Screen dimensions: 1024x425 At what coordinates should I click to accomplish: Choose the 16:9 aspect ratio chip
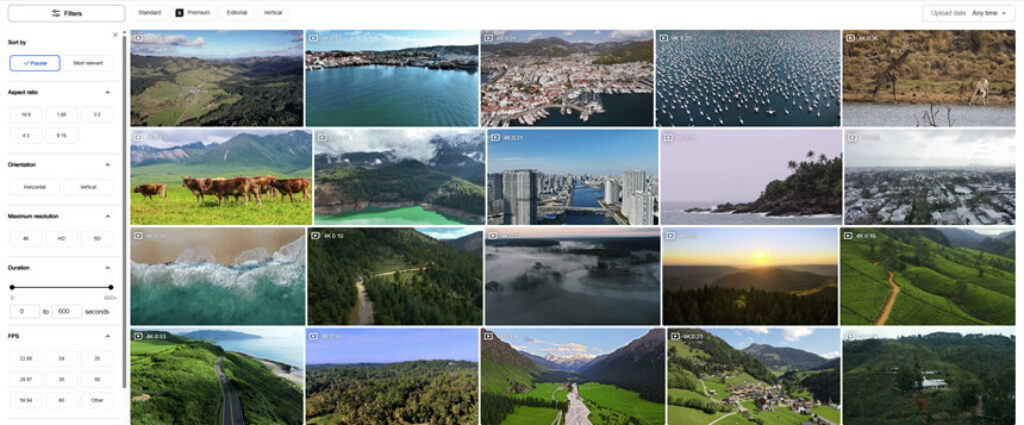click(x=25, y=115)
